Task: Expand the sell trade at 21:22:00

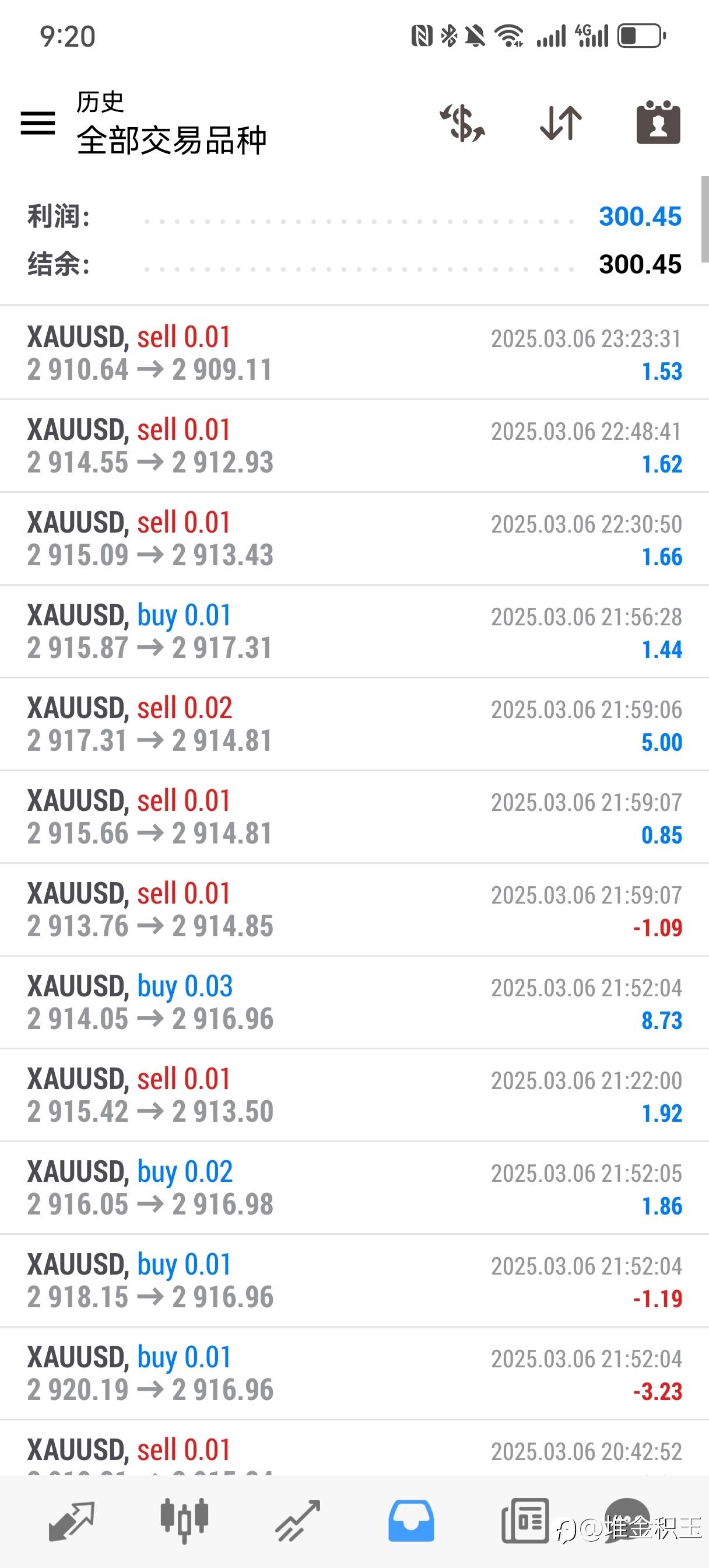Action: [354, 1095]
